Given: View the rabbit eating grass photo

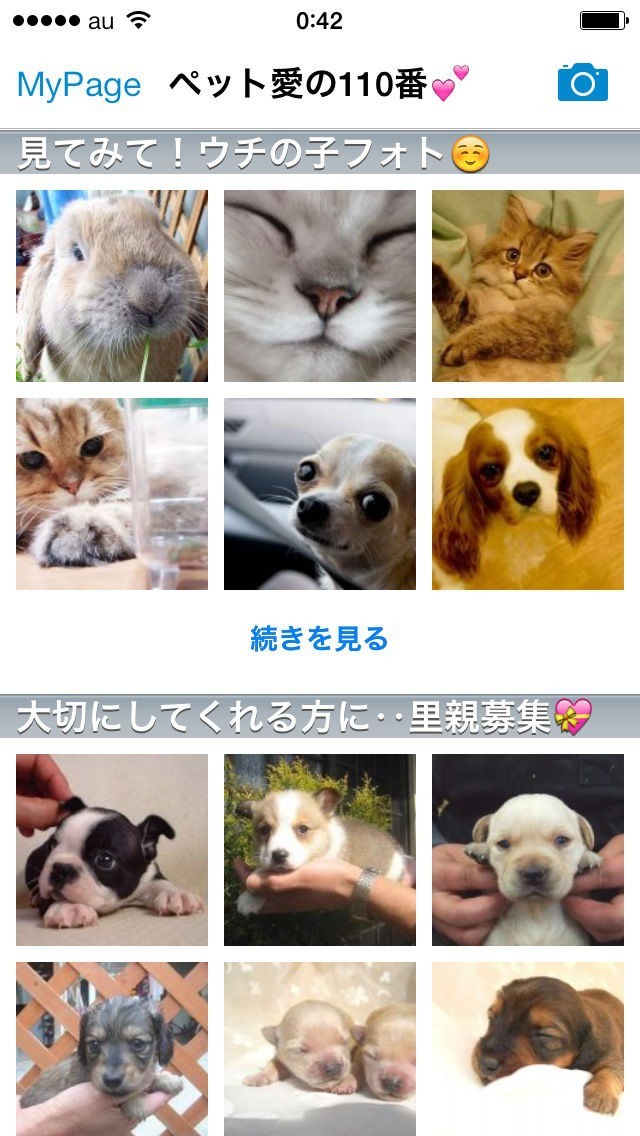Looking at the screenshot, I should click(112, 286).
